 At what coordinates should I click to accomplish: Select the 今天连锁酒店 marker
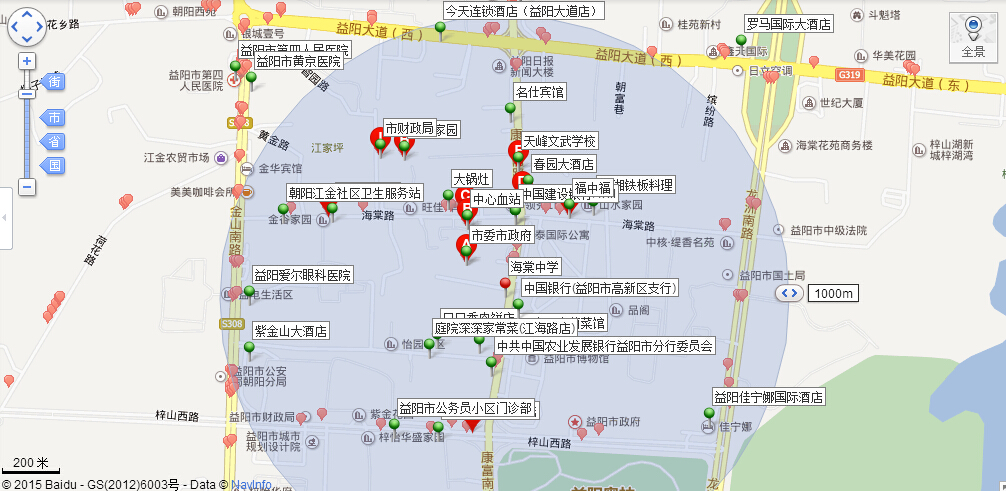(441, 29)
